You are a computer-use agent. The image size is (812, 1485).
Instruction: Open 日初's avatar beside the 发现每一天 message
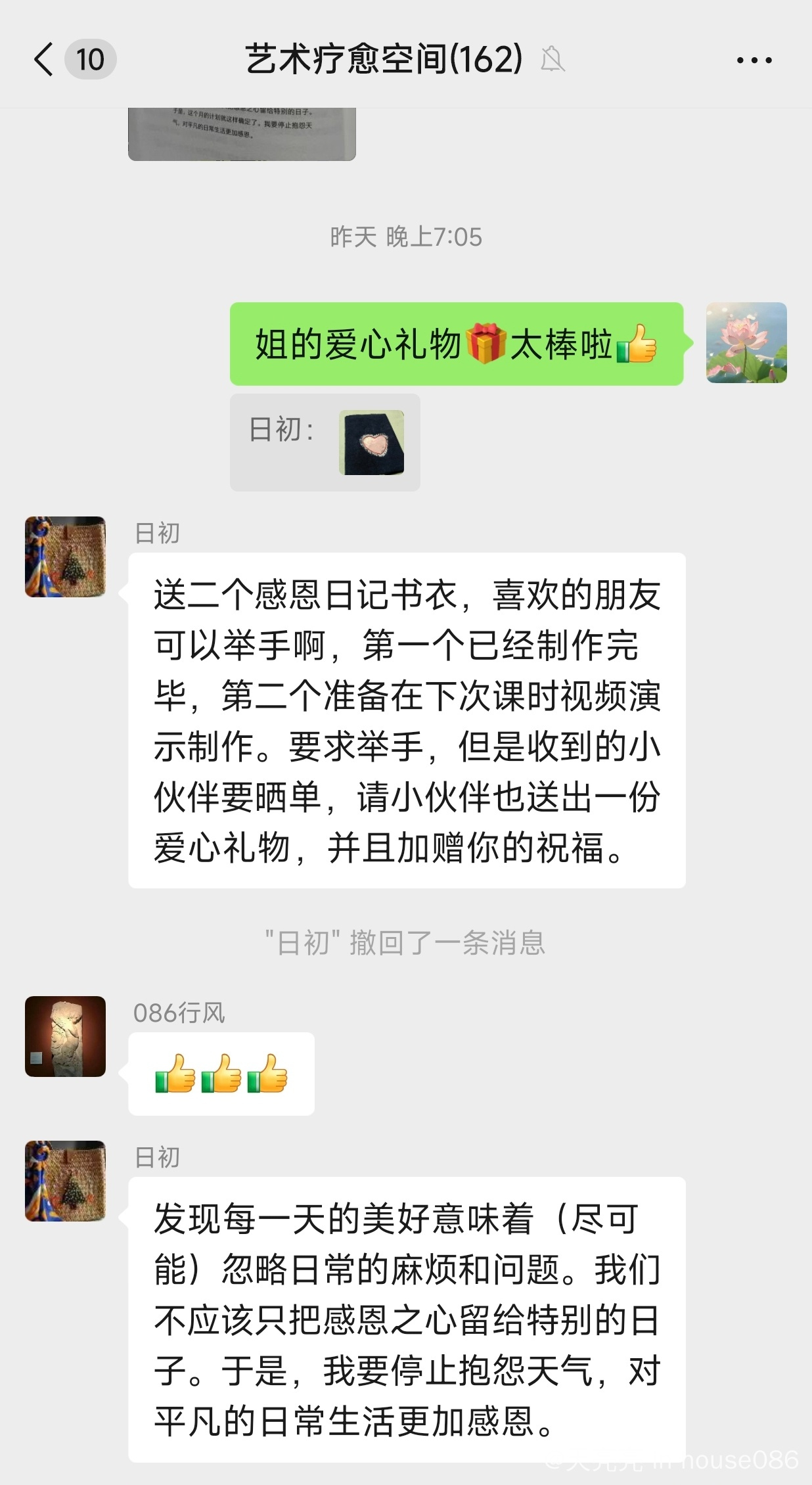pyautogui.click(x=65, y=1181)
